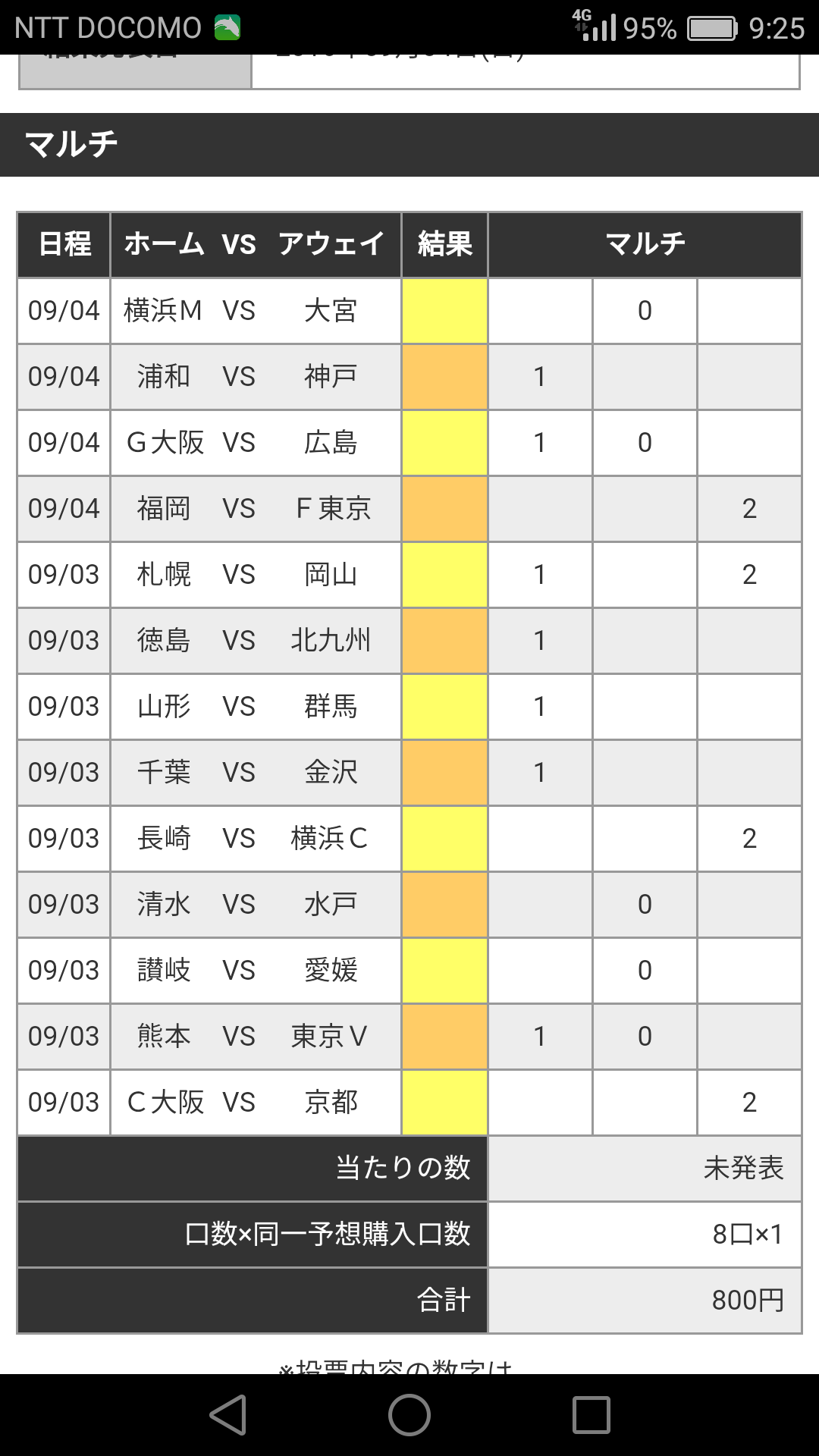This screenshot has height=1456, width=819.
Task: Open the recent apps view
Action: 591,1415
